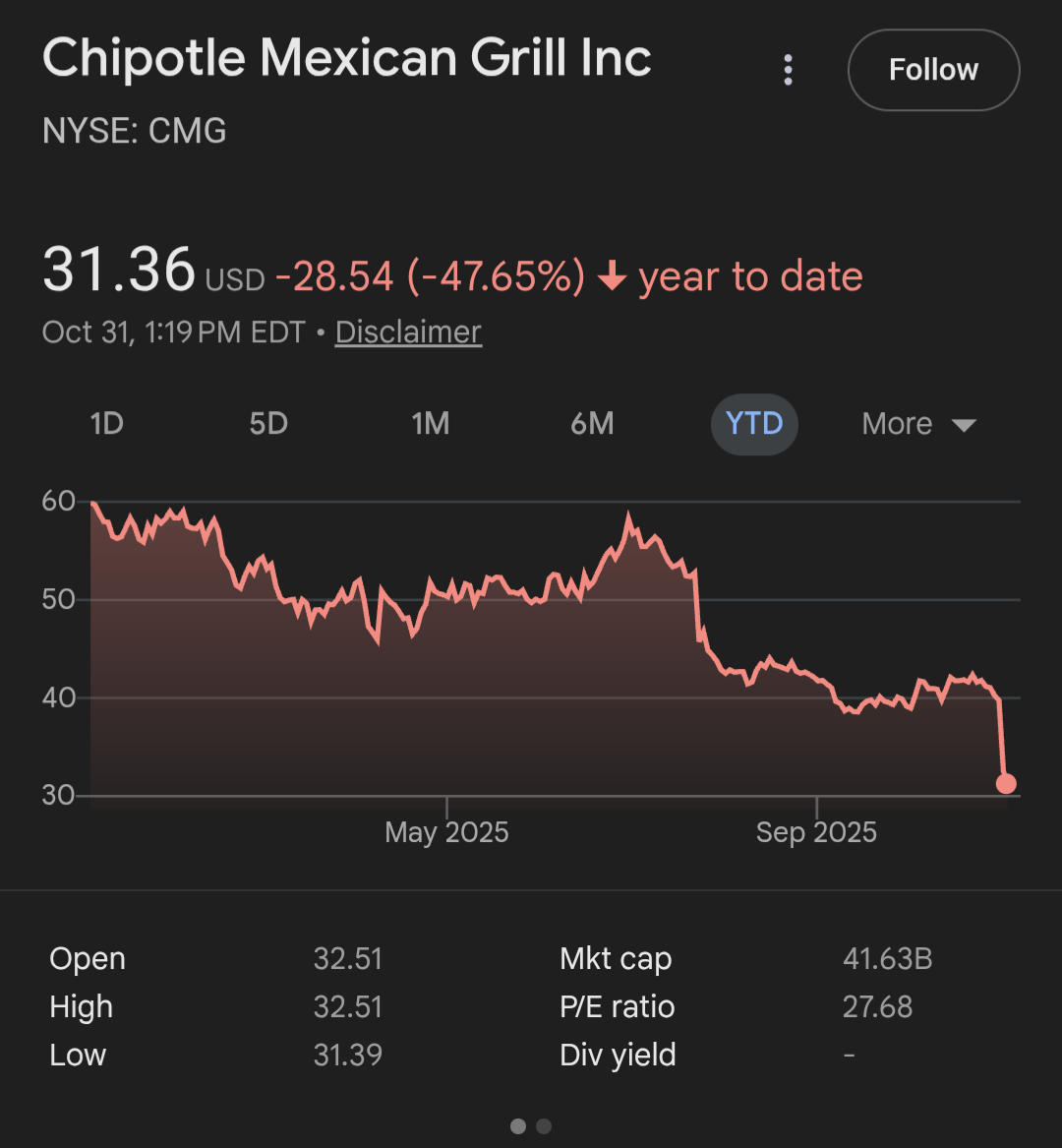
Task: Open the three-dot overflow menu
Action: pyautogui.click(x=788, y=70)
